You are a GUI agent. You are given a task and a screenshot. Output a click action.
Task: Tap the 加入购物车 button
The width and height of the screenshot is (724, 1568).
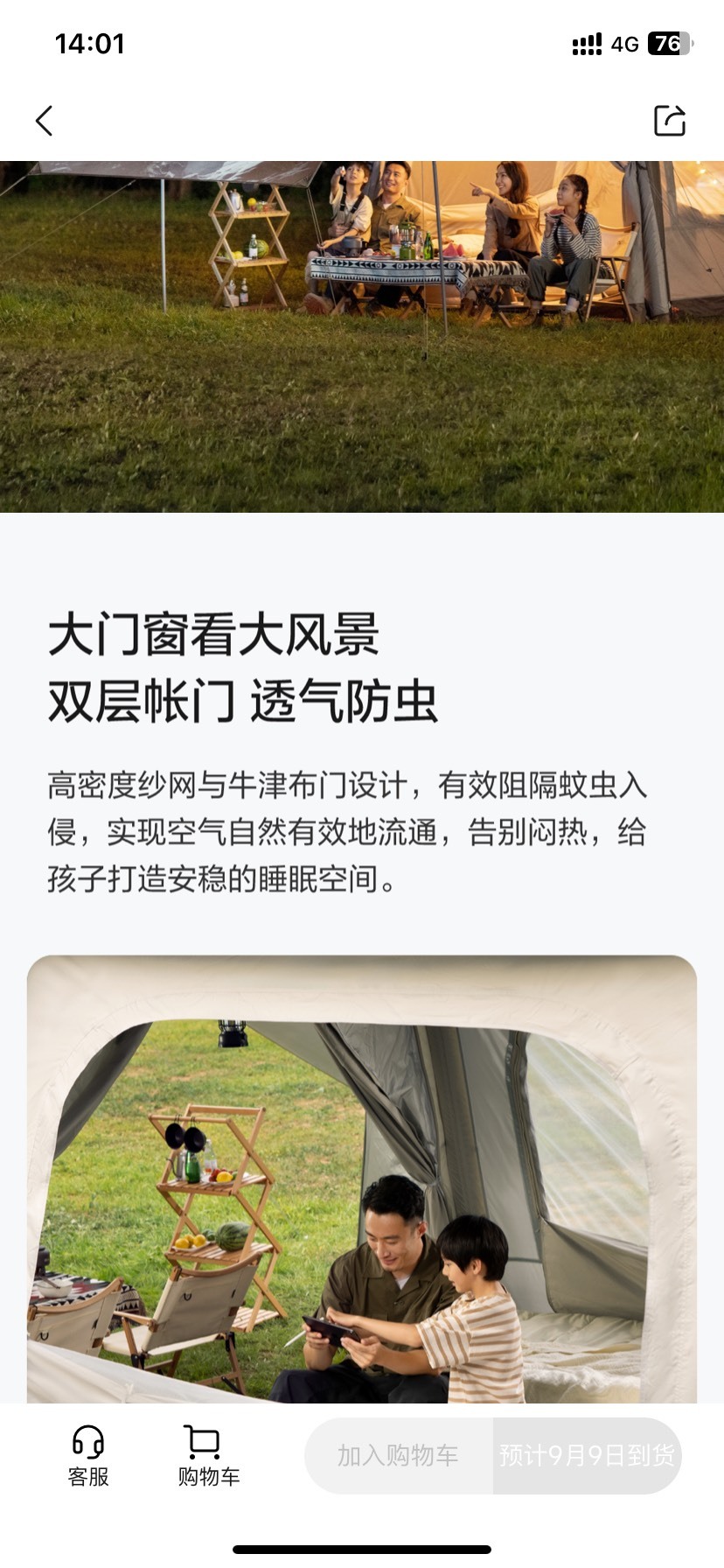point(399,1455)
